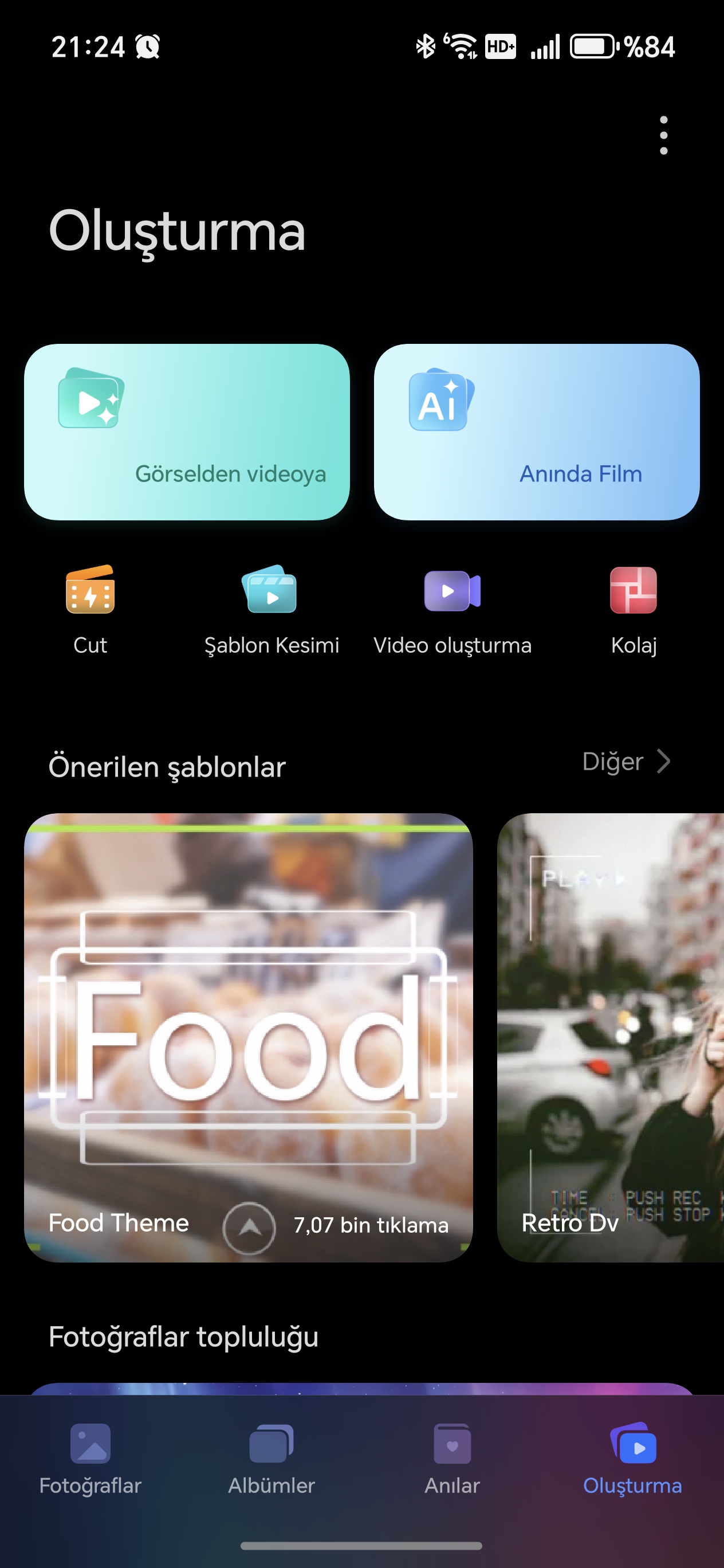Launch the Cut tool
724x1568 pixels.
90,610
